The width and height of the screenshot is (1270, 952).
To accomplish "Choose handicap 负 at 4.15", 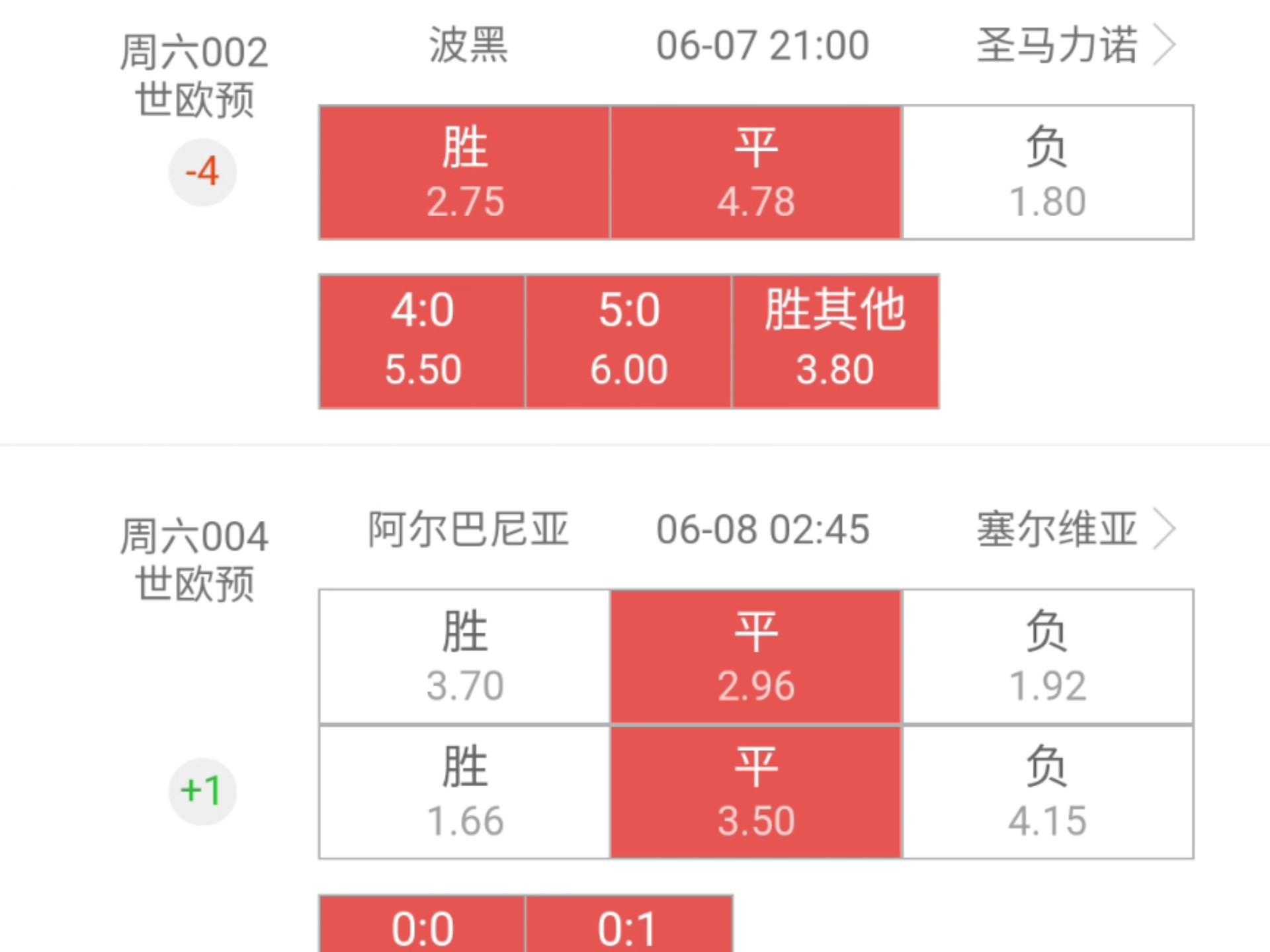I will [1048, 792].
